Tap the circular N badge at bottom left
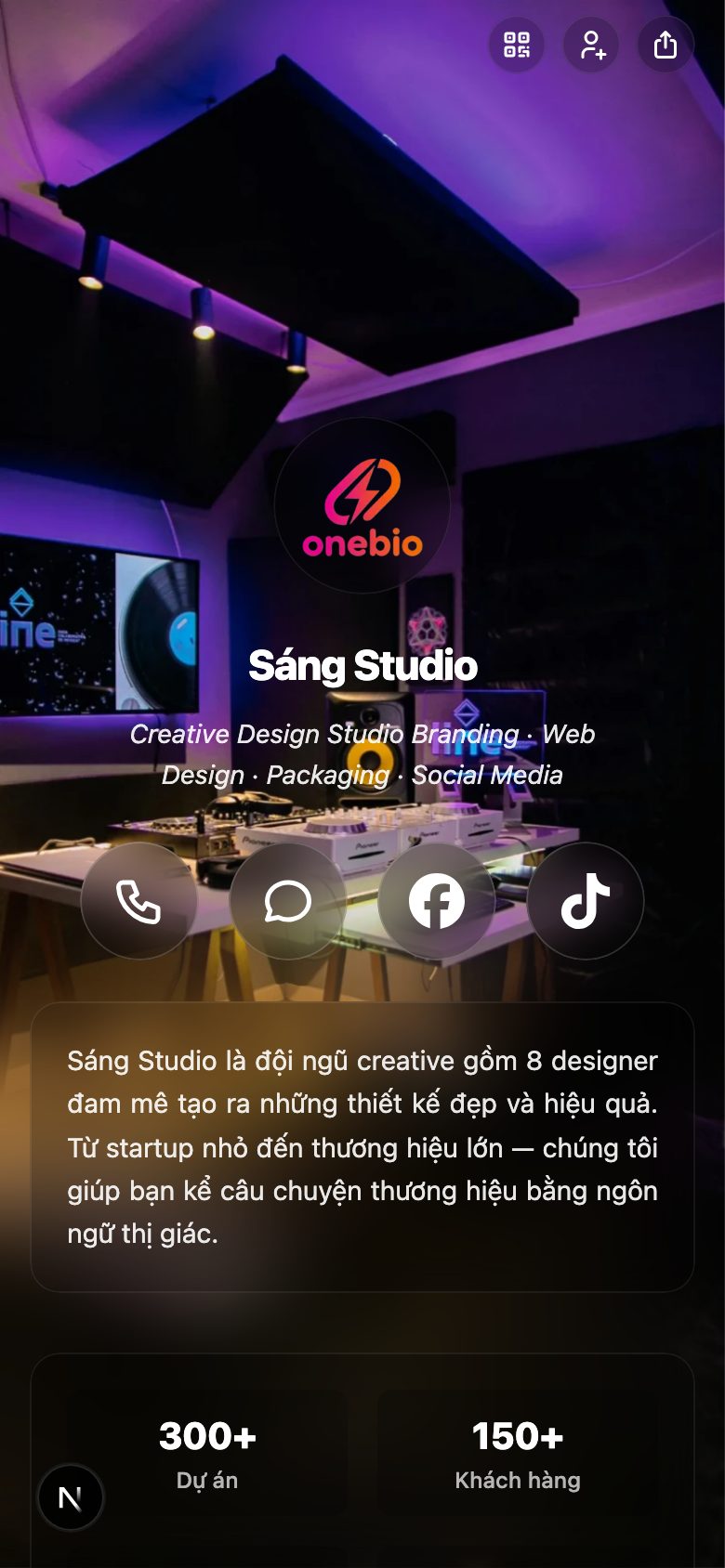725x1568 pixels. point(72,1496)
